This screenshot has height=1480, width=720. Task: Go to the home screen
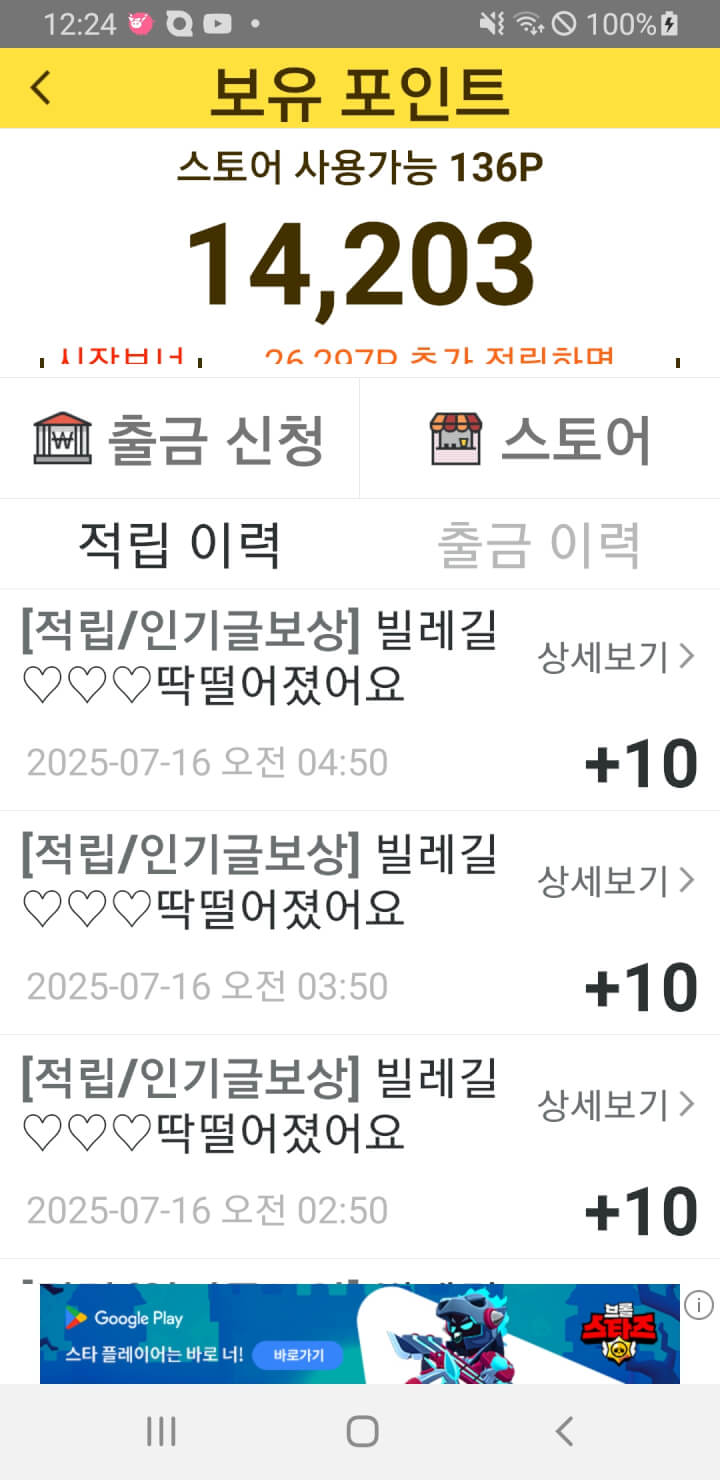pos(361,1431)
